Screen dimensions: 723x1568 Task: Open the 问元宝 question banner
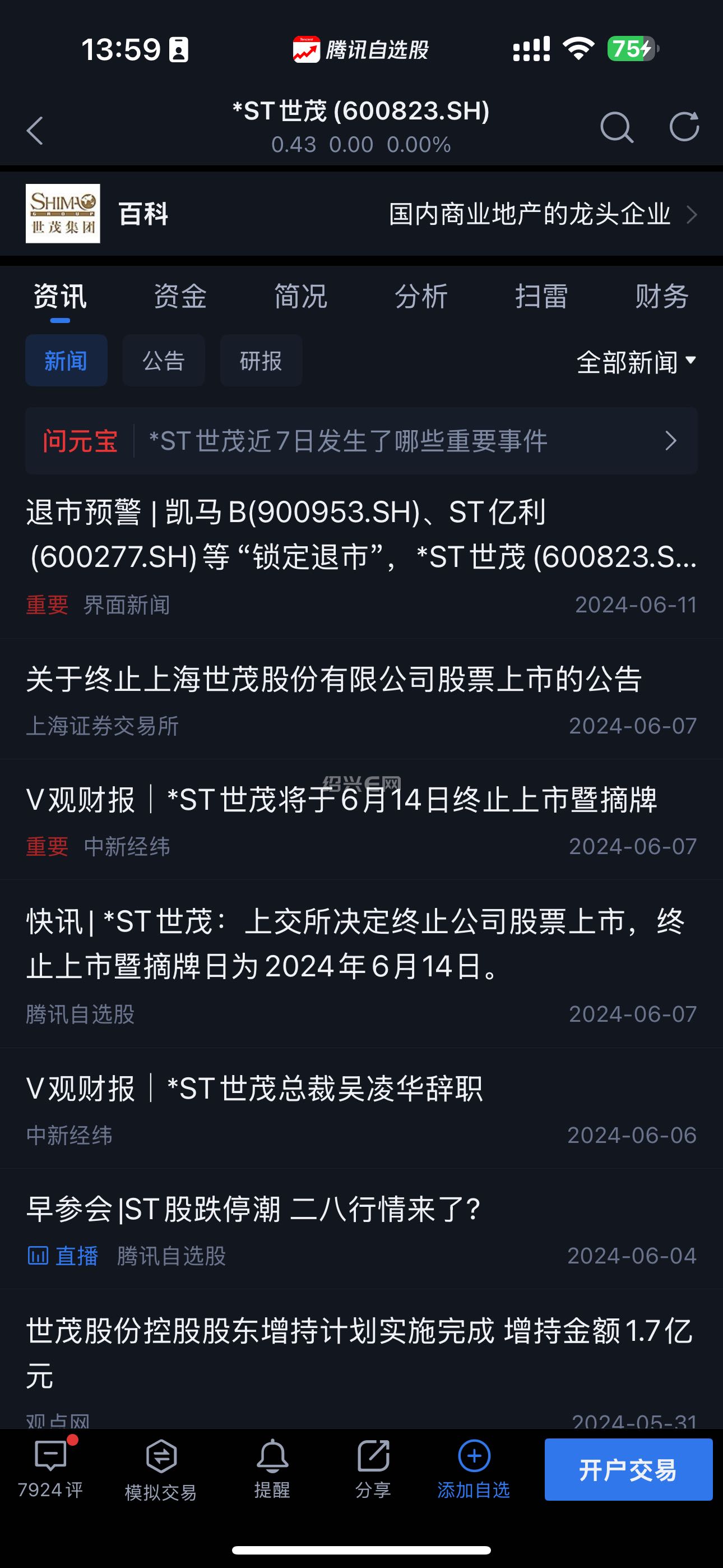[x=361, y=441]
